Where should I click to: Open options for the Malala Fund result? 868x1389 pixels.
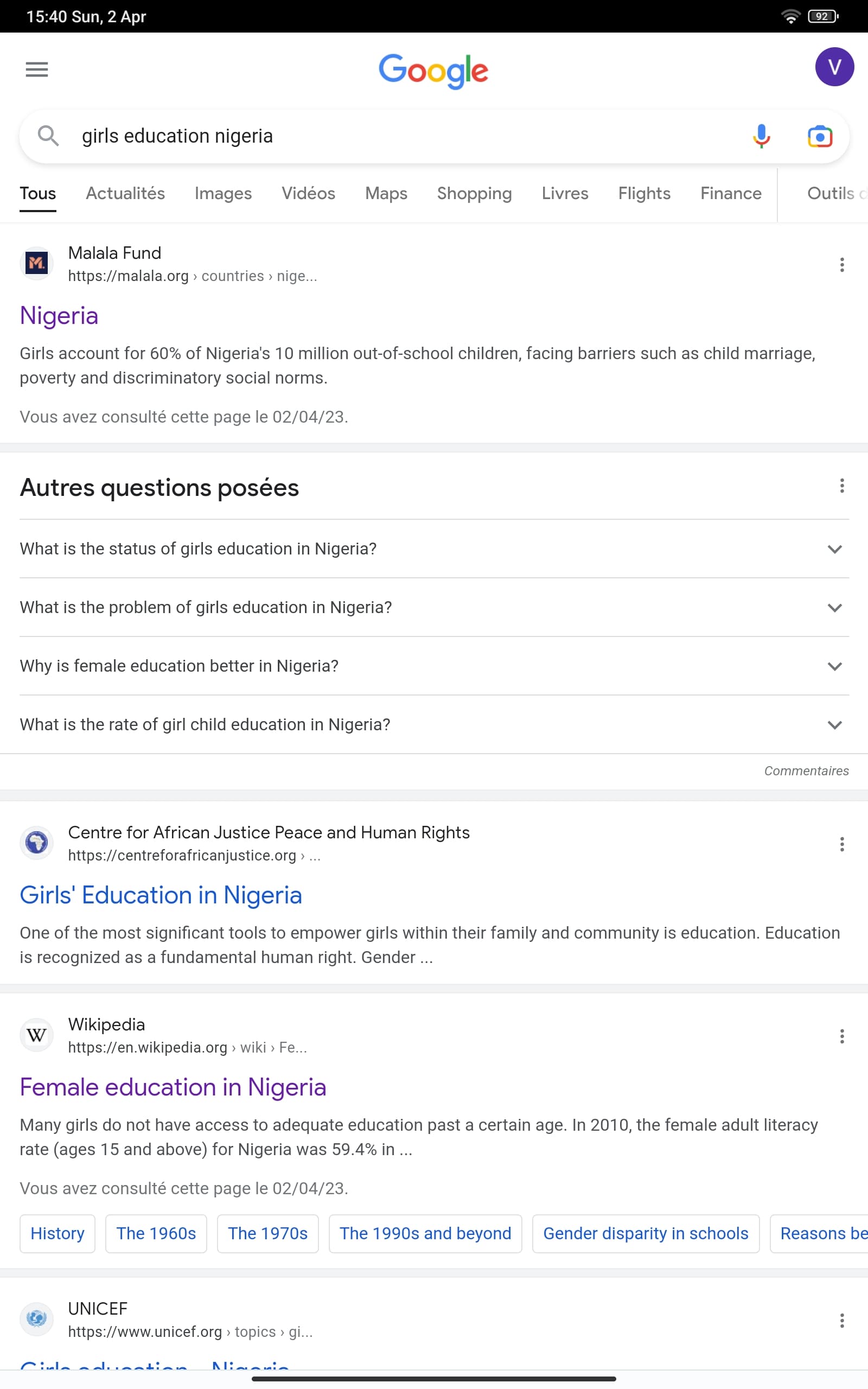point(841,265)
